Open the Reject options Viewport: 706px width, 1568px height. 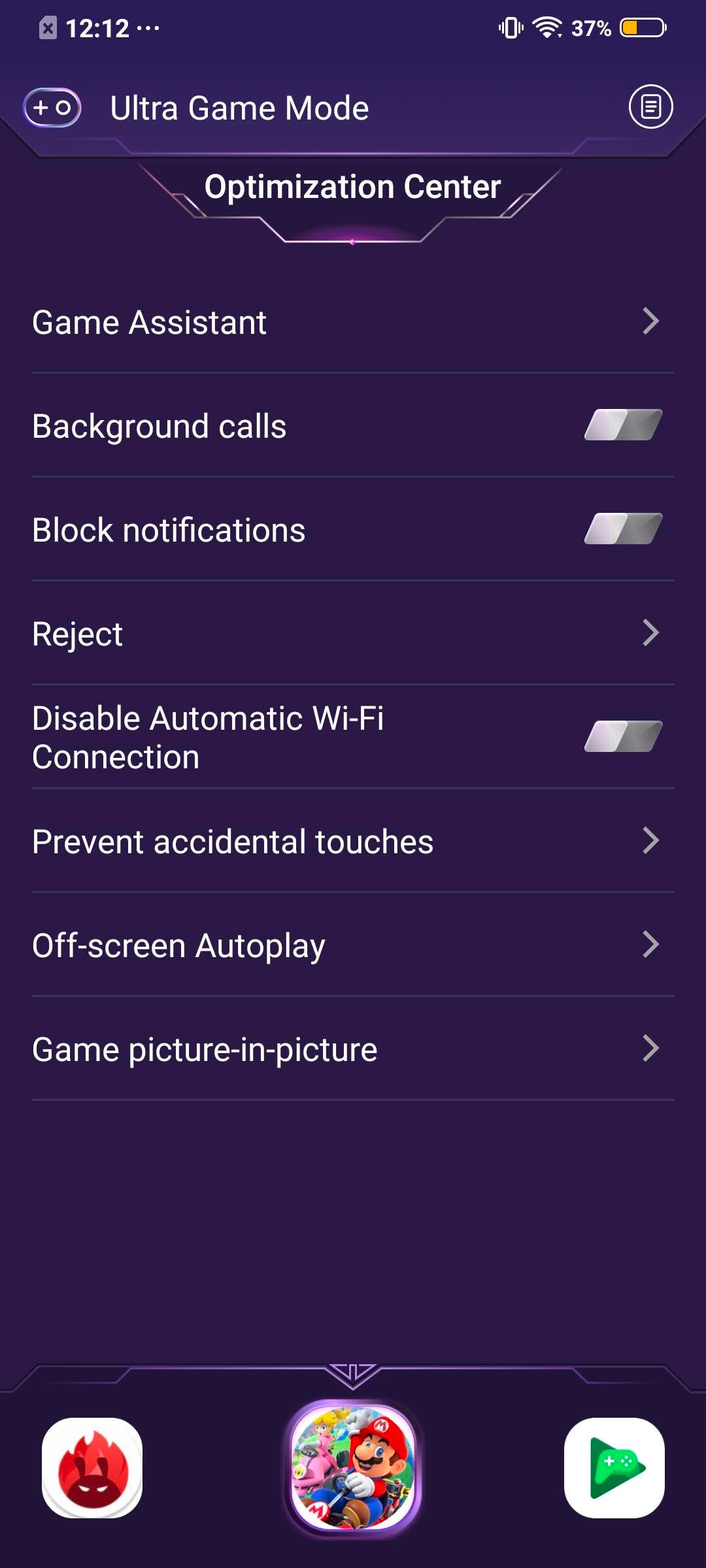point(353,633)
